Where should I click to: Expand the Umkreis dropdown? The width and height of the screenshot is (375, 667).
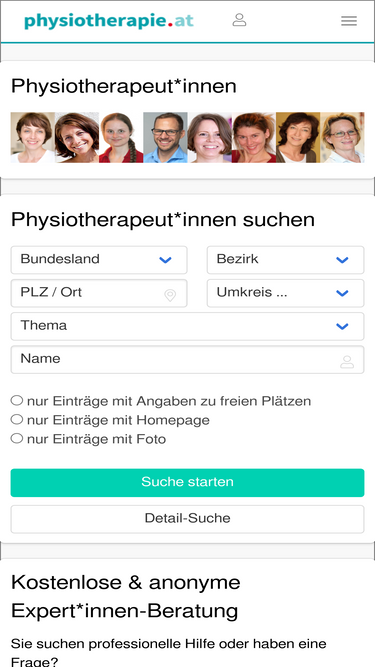click(285, 293)
